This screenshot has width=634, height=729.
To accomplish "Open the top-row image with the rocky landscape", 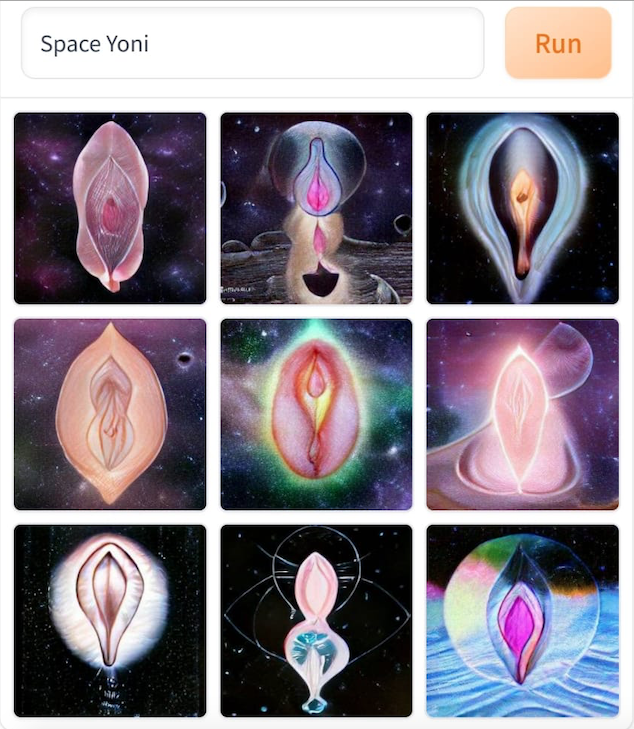I will [316, 208].
